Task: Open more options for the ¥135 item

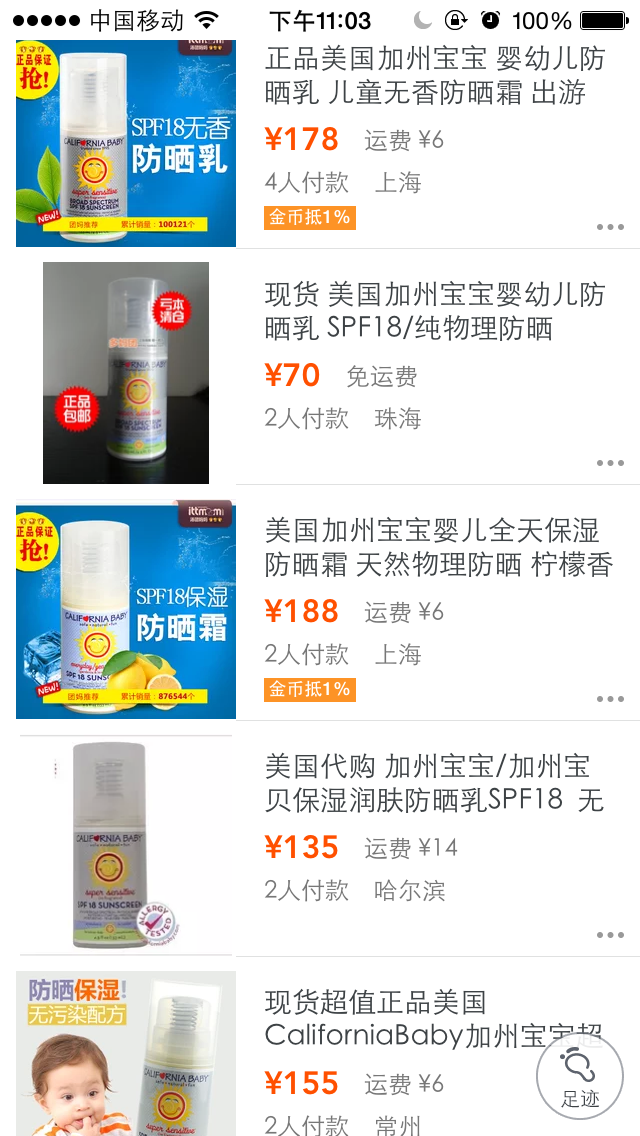Action: [610, 935]
